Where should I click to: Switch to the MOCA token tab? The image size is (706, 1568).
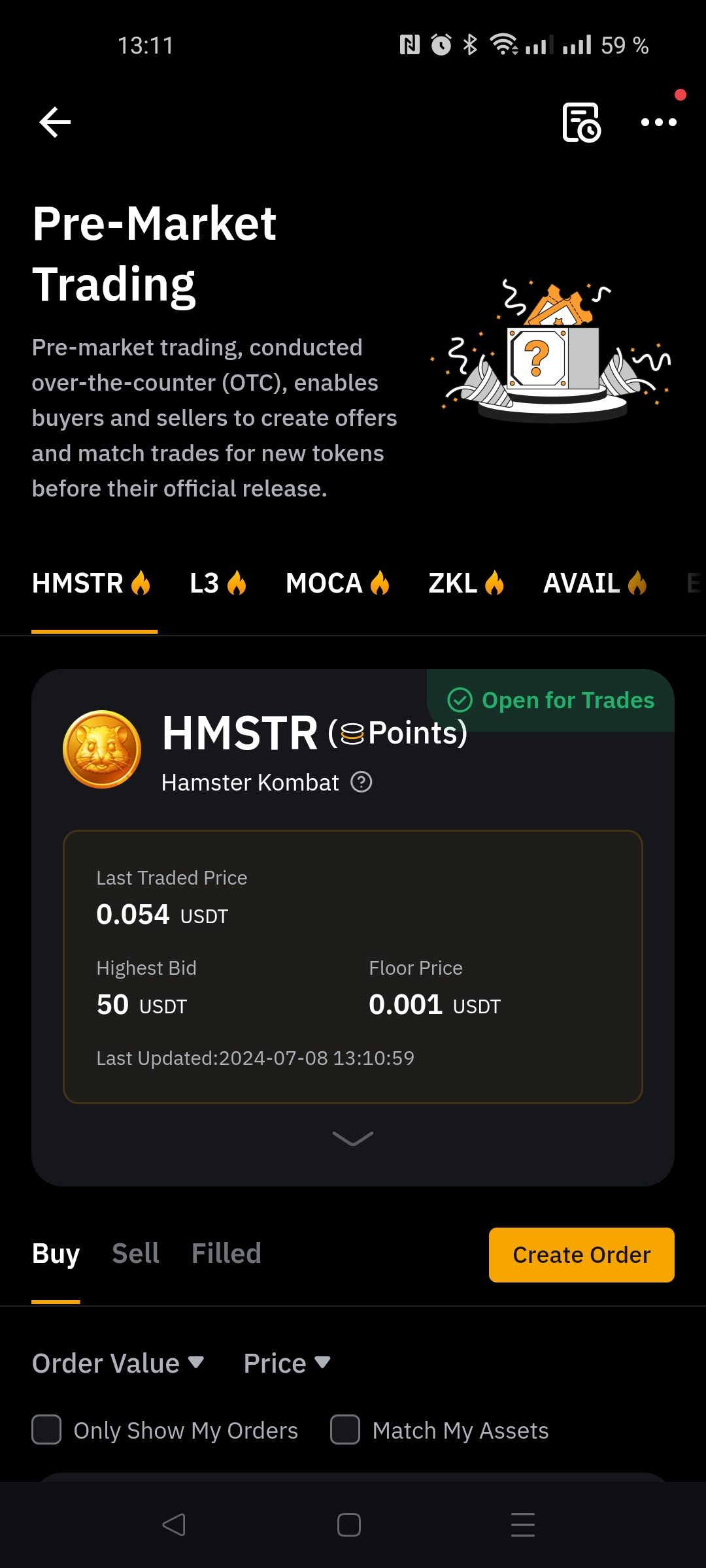click(337, 583)
